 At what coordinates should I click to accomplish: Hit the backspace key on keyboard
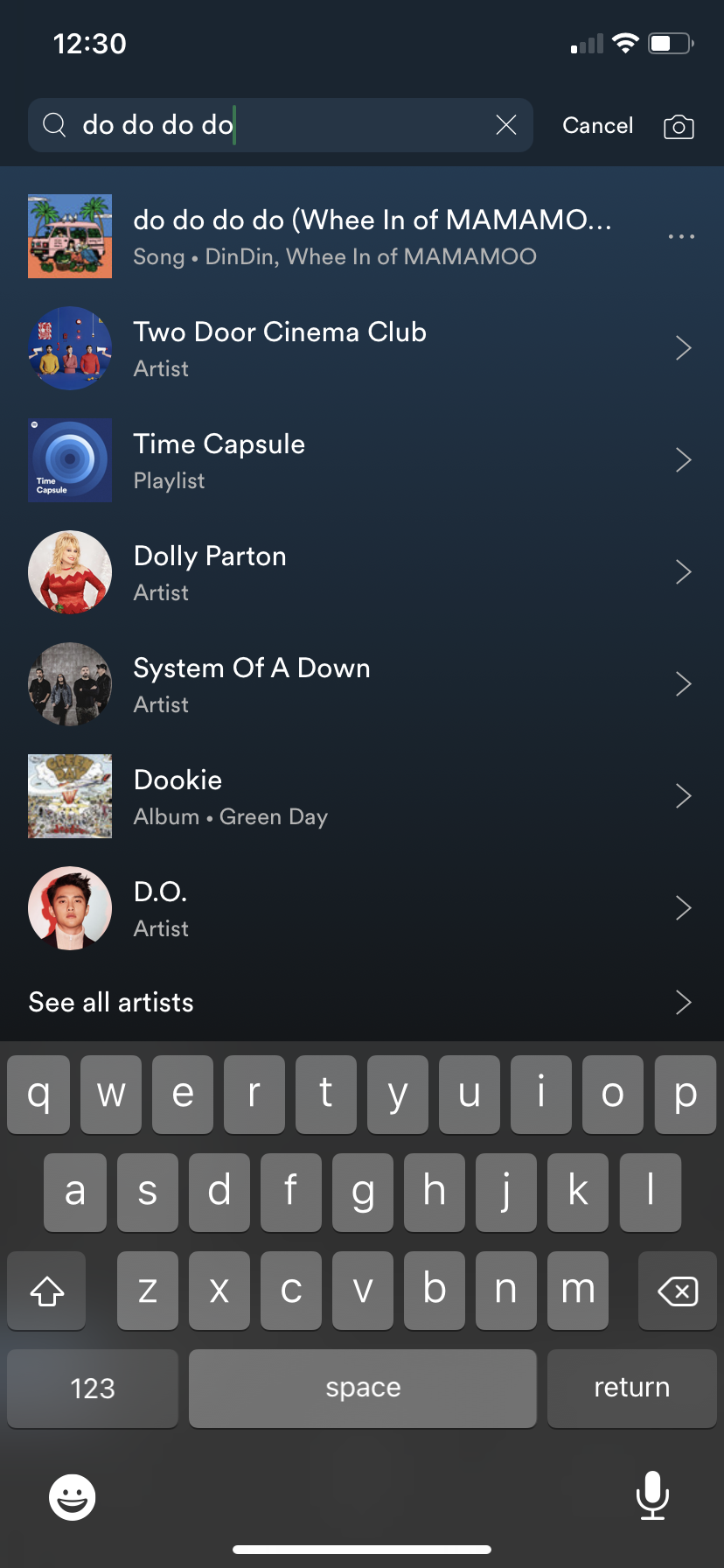677,1291
